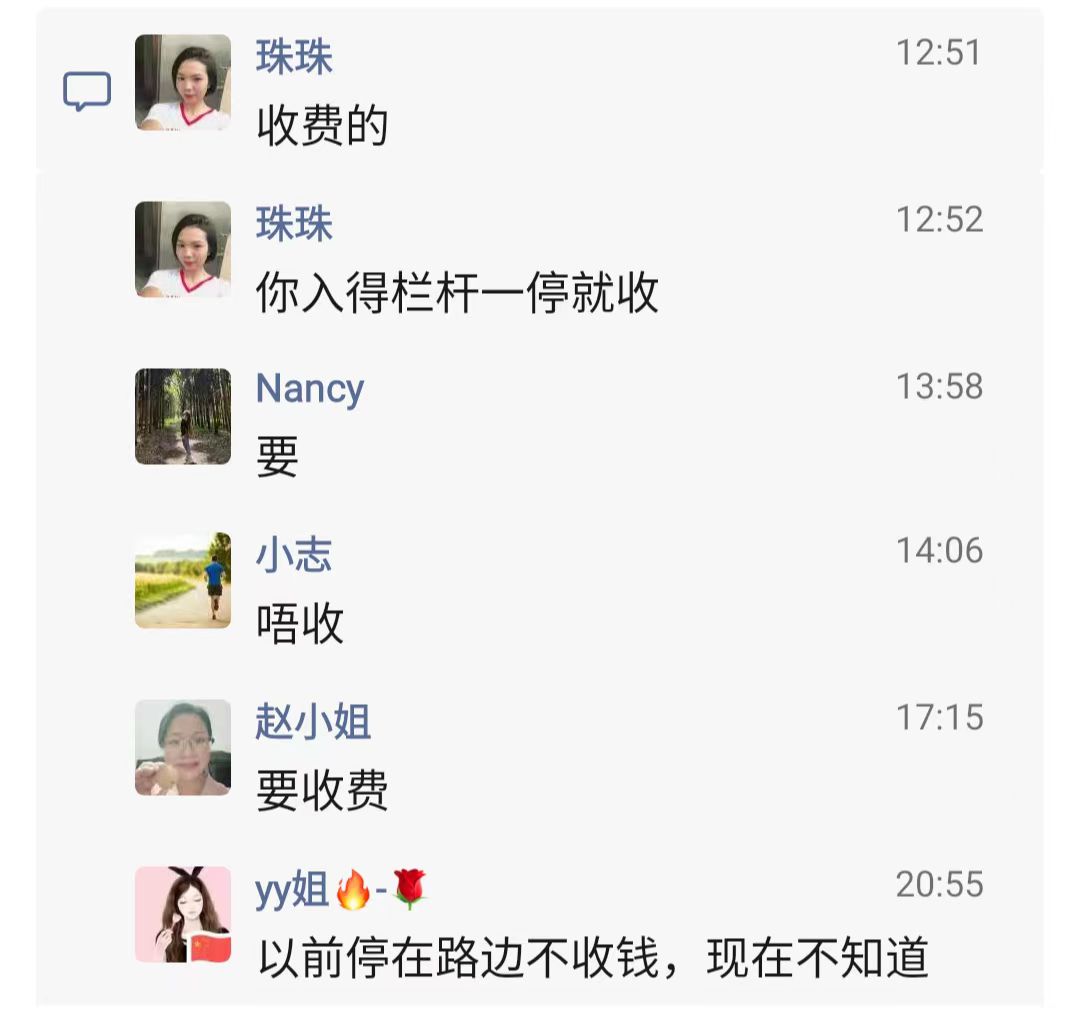Reply to Nancy's comment 要

coord(277,458)
